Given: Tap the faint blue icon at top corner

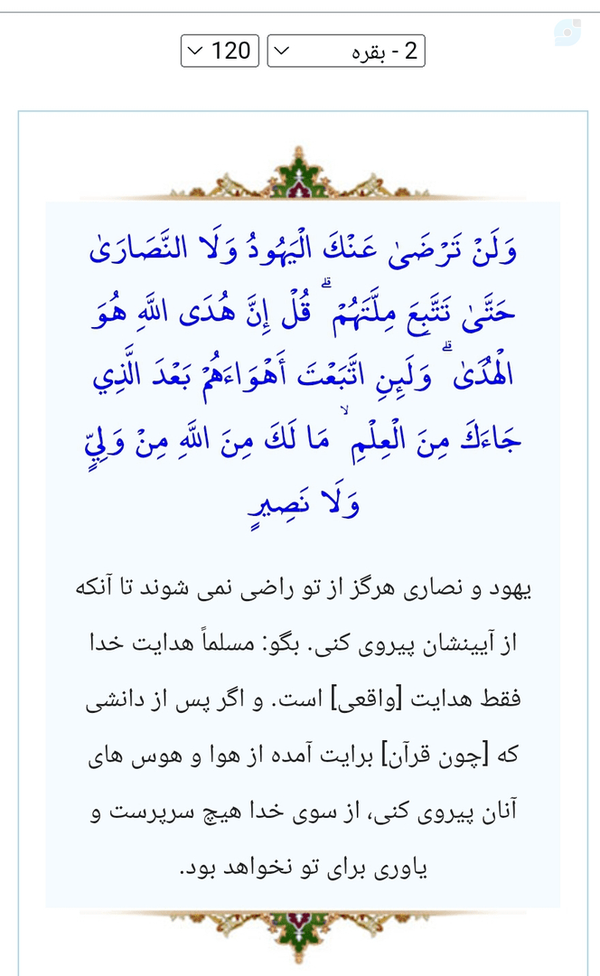Looking at the screenshot, I should (x=567, y=32).
